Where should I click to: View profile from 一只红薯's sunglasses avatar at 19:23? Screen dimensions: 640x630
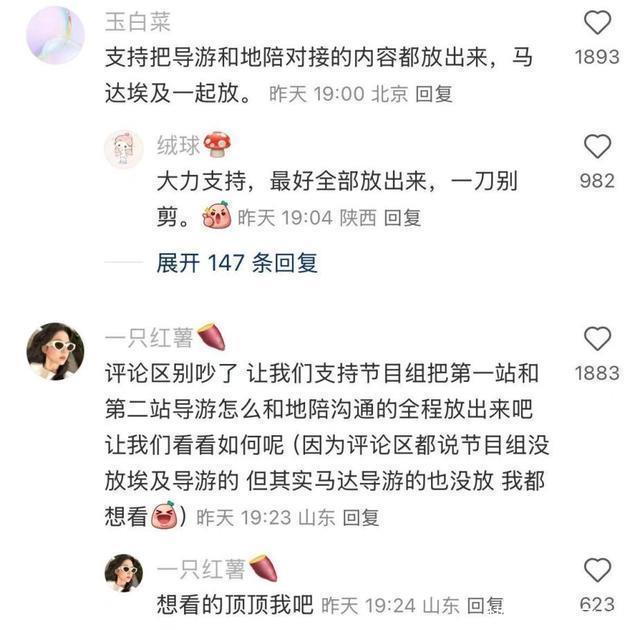pos(55,351)
